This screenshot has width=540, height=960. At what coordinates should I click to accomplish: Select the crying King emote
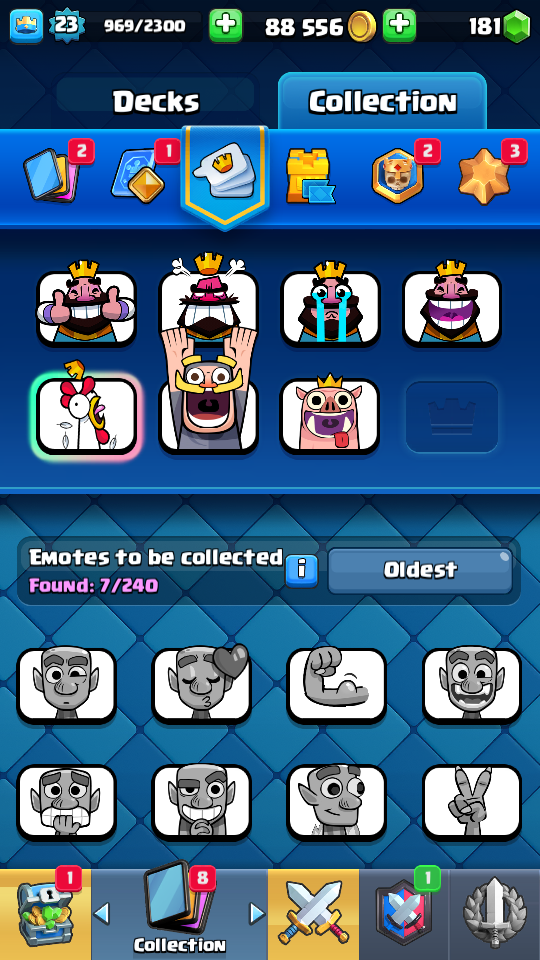coord(331,304)
